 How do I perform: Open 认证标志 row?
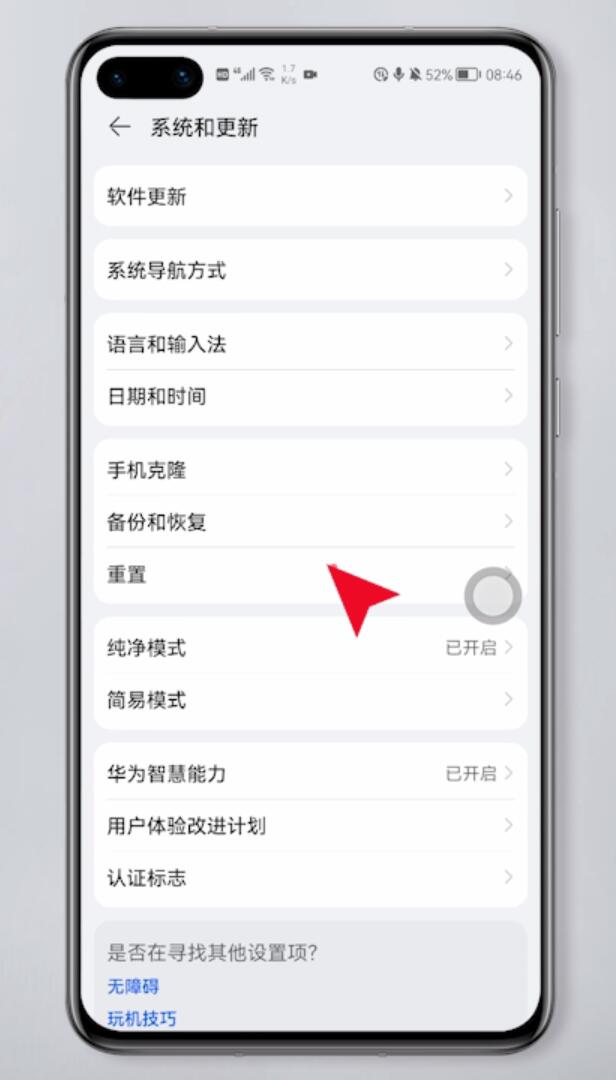[x=310, y=878]
